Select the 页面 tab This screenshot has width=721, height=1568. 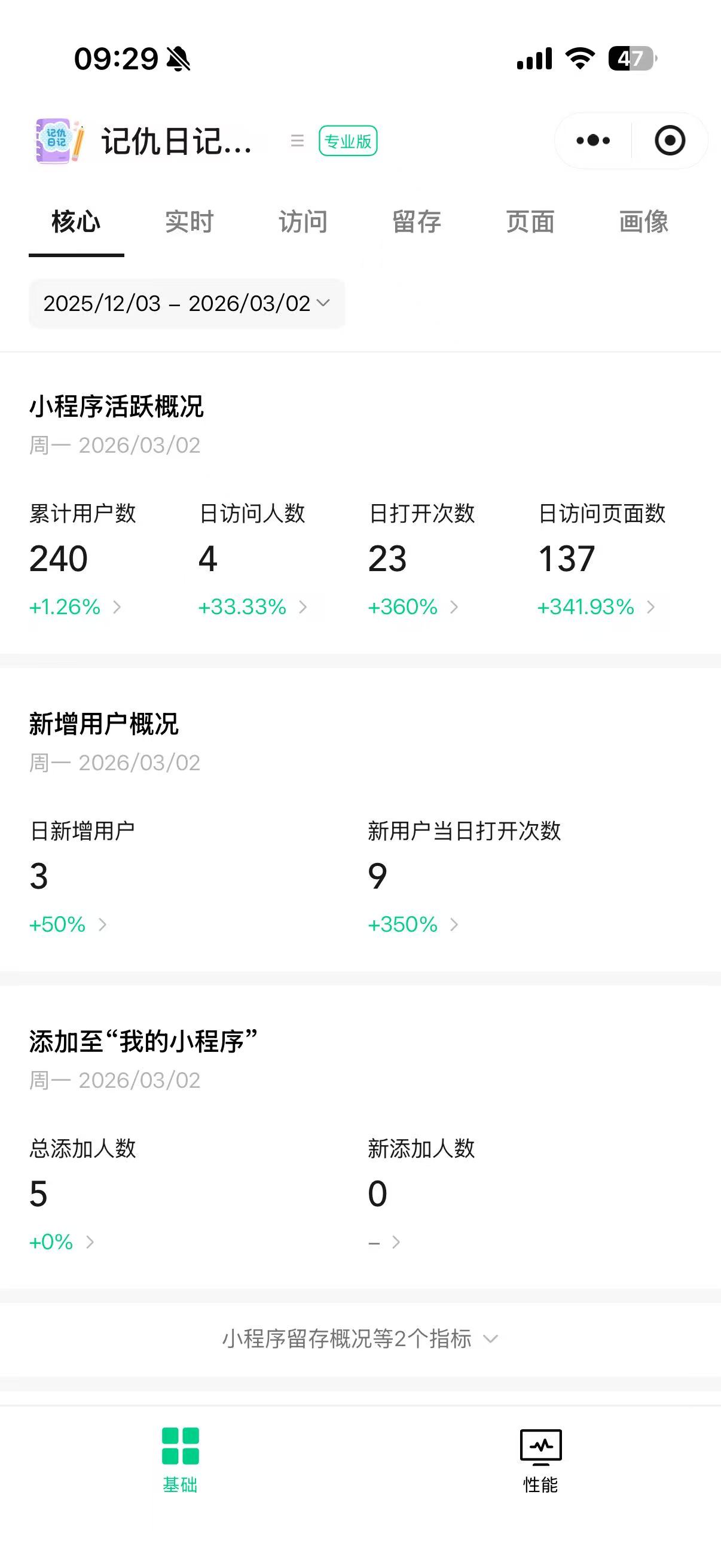coord(530,222)
